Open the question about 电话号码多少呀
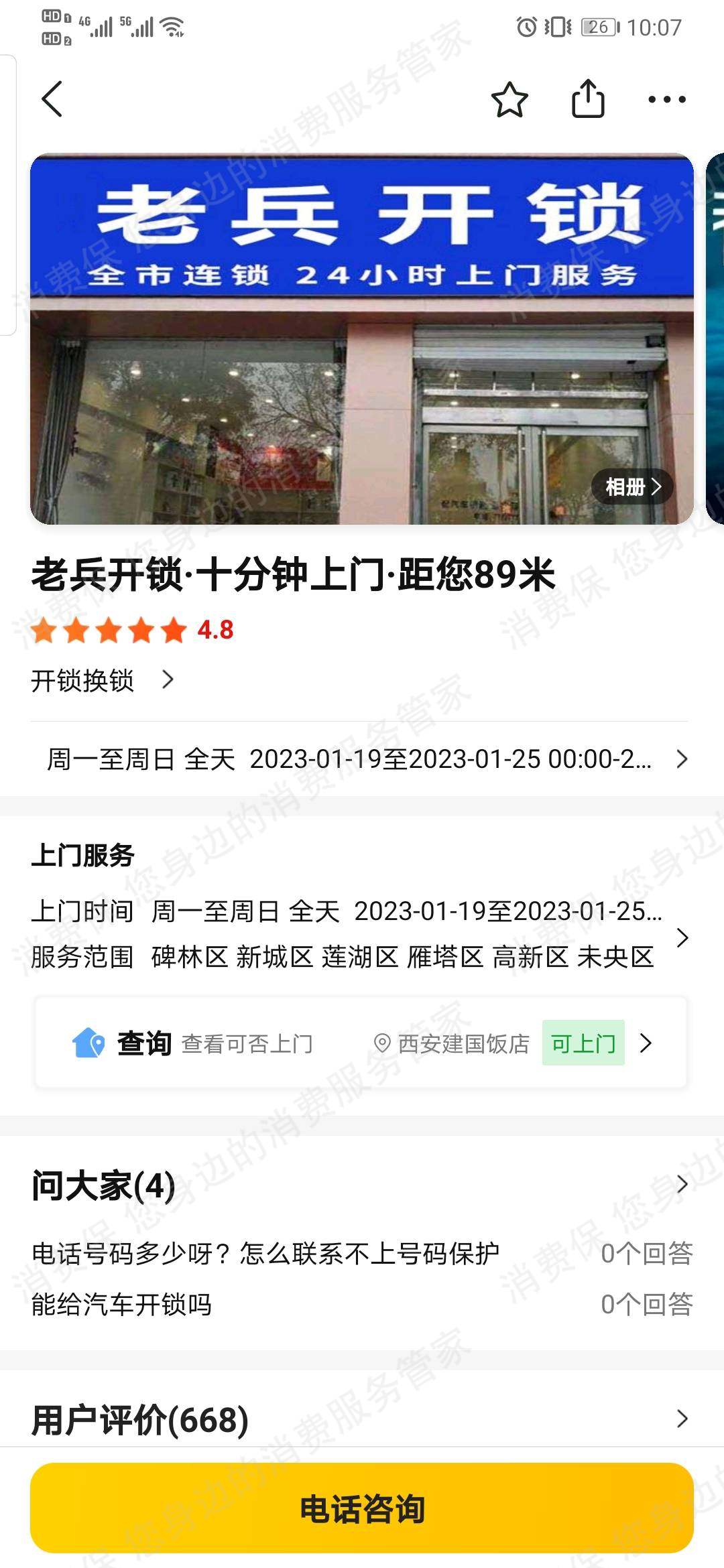The width and height of the screenshot is (724, 1568). point(265,1253)
